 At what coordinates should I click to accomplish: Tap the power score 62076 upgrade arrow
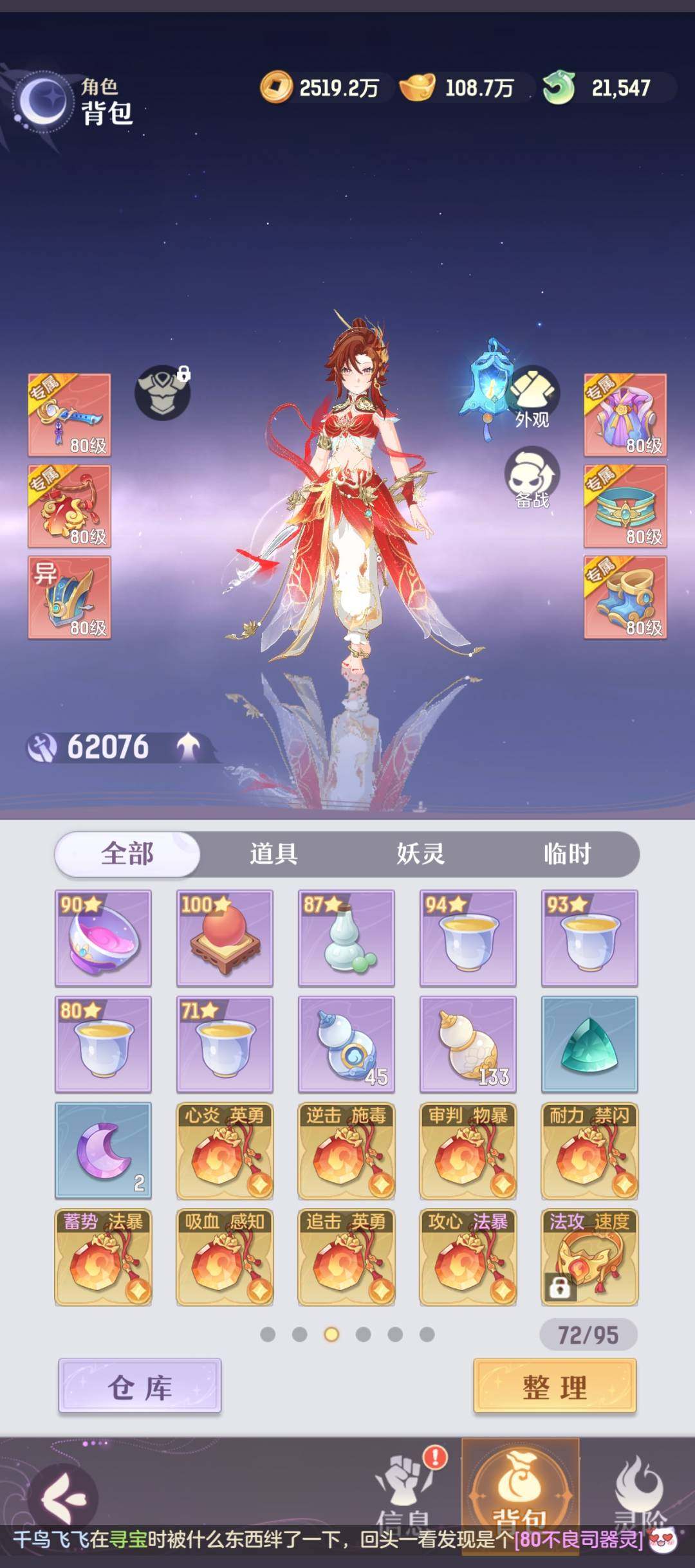pyautogui.click(x=189, y=747)
